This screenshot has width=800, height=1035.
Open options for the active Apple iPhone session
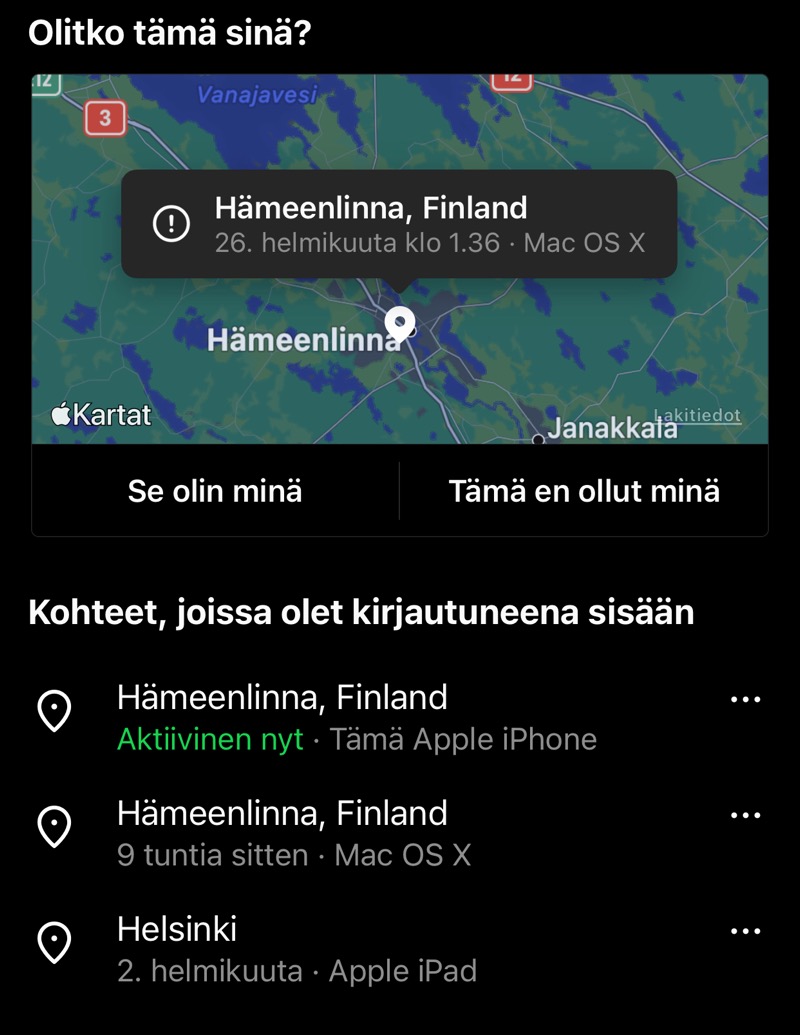click(x=746, y=699)
